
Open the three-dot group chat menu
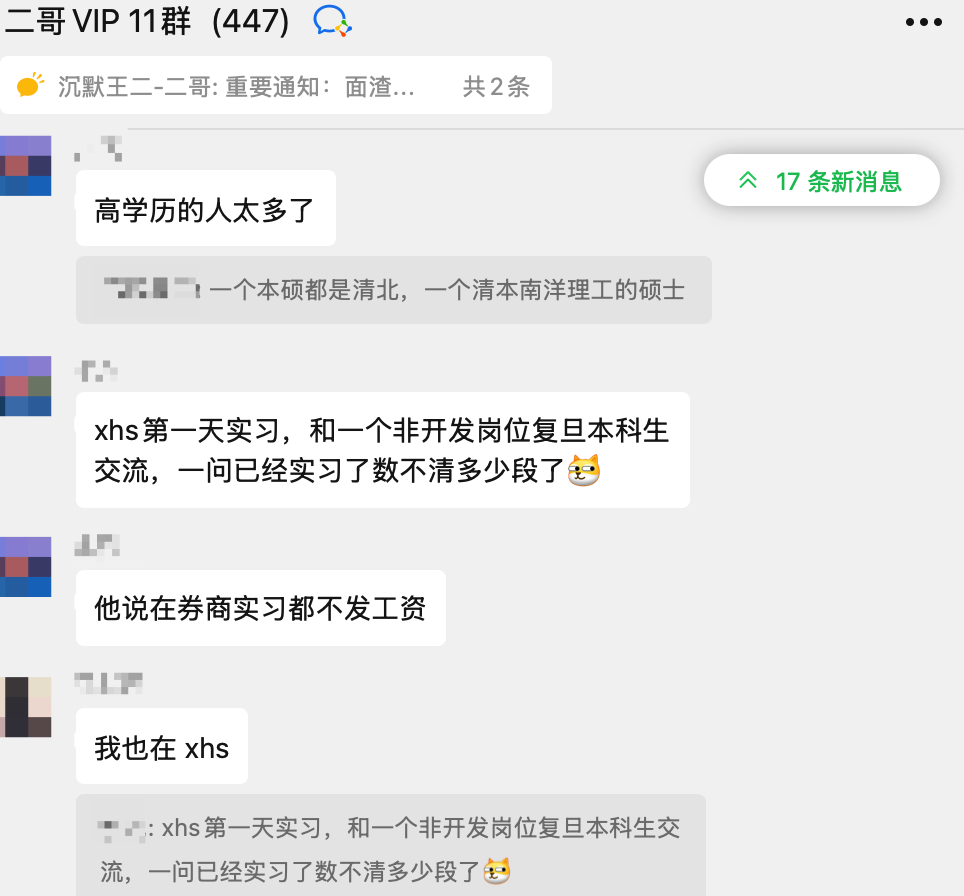pos(923,21)
